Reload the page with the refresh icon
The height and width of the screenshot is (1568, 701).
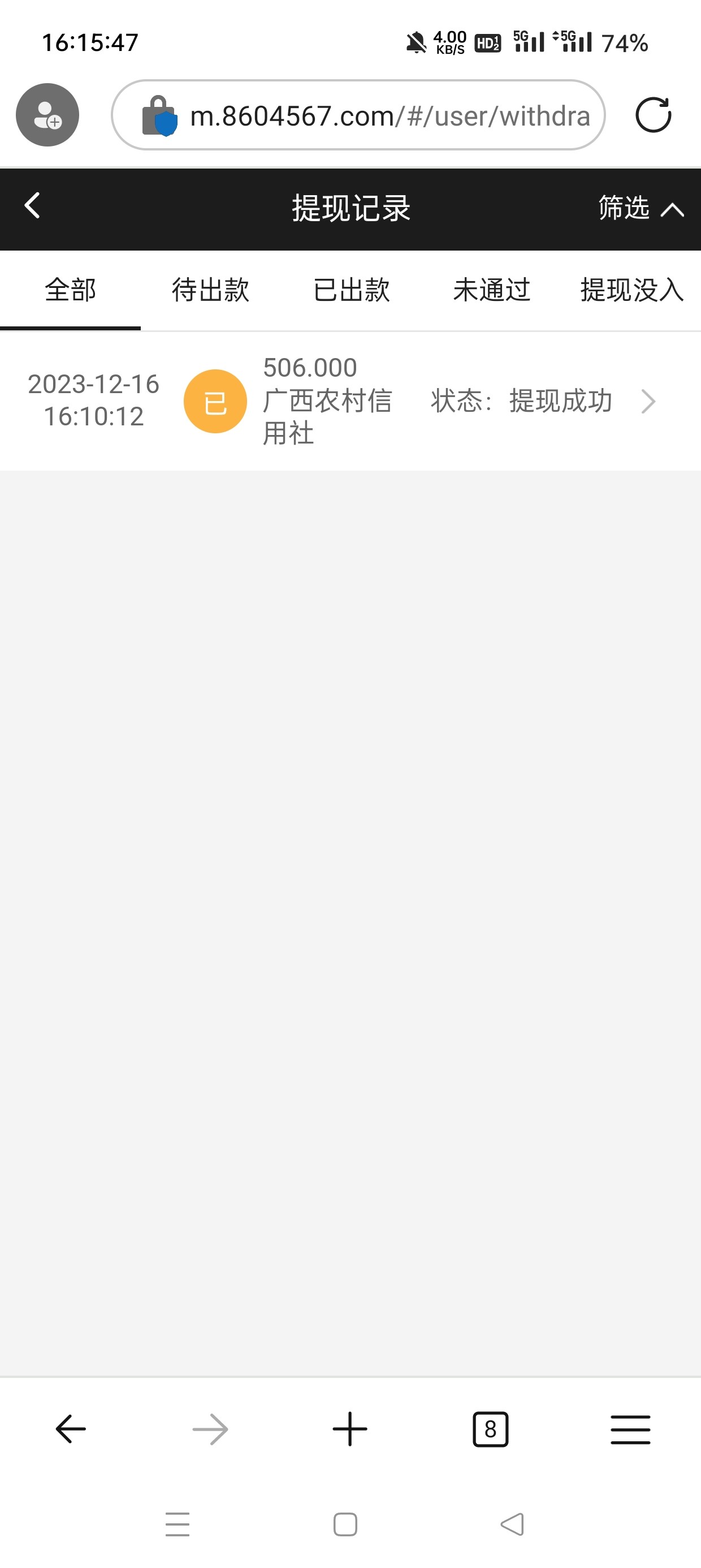(x=653, y=115)
